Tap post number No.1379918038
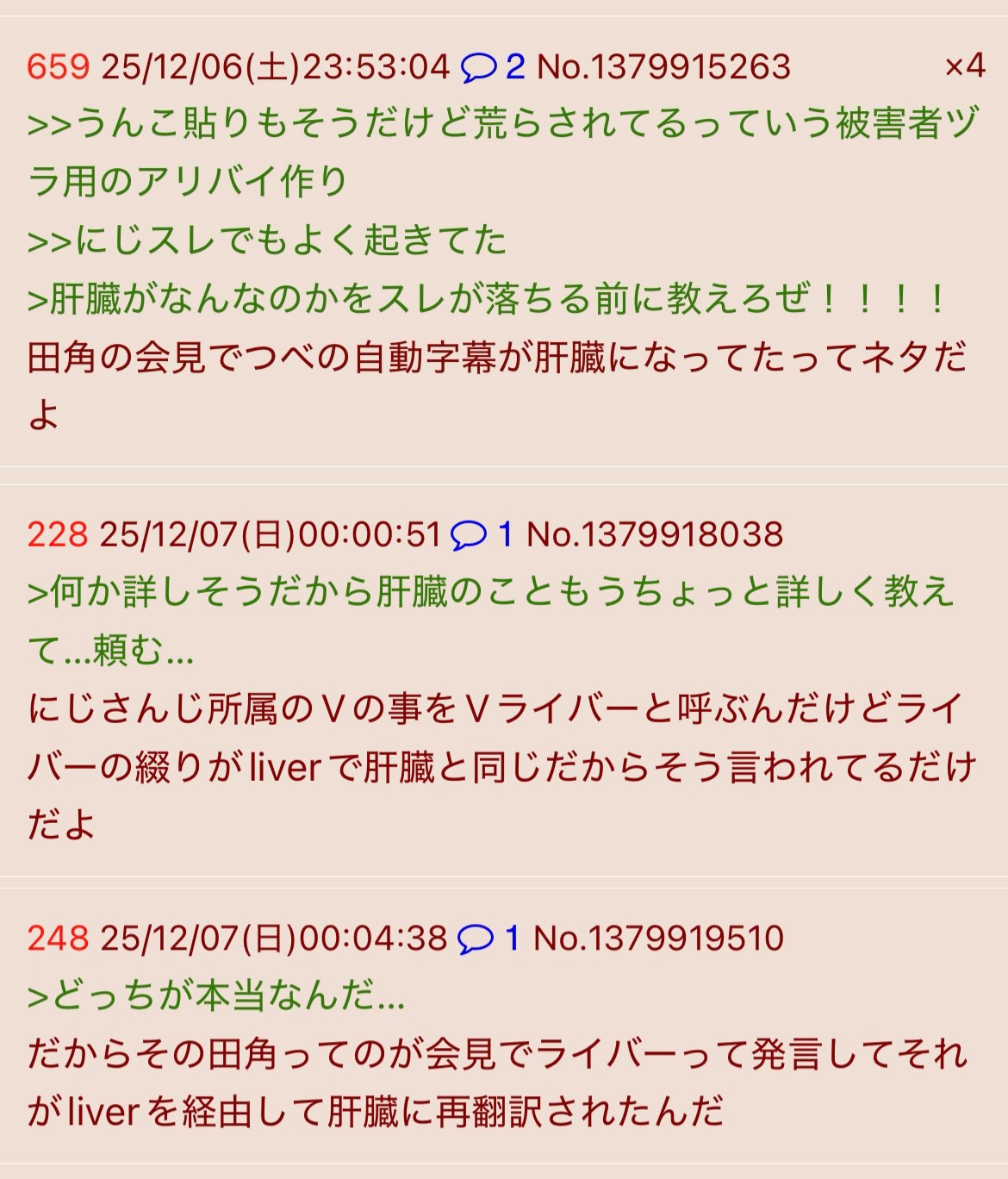 655,534
